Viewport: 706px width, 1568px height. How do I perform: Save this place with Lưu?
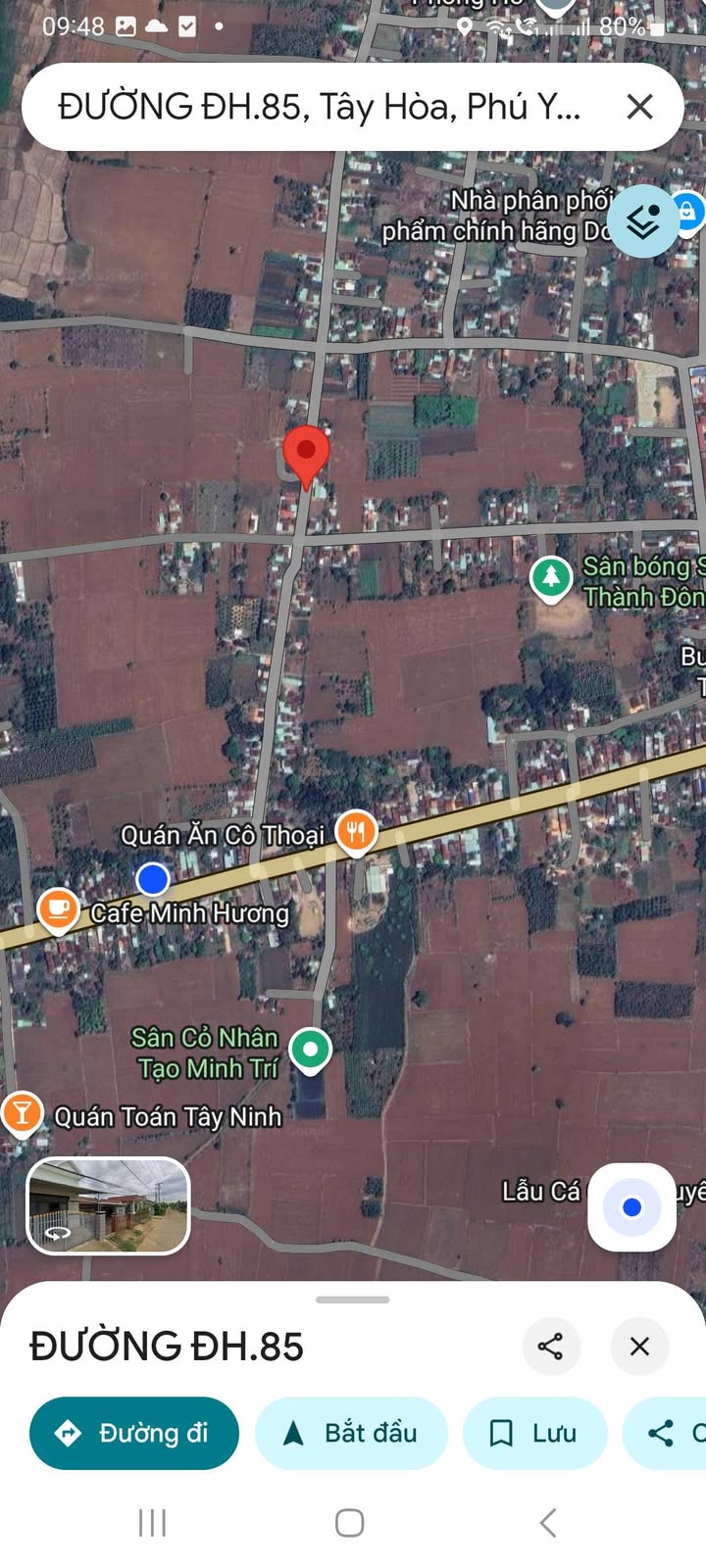(x=535, y=1433)
